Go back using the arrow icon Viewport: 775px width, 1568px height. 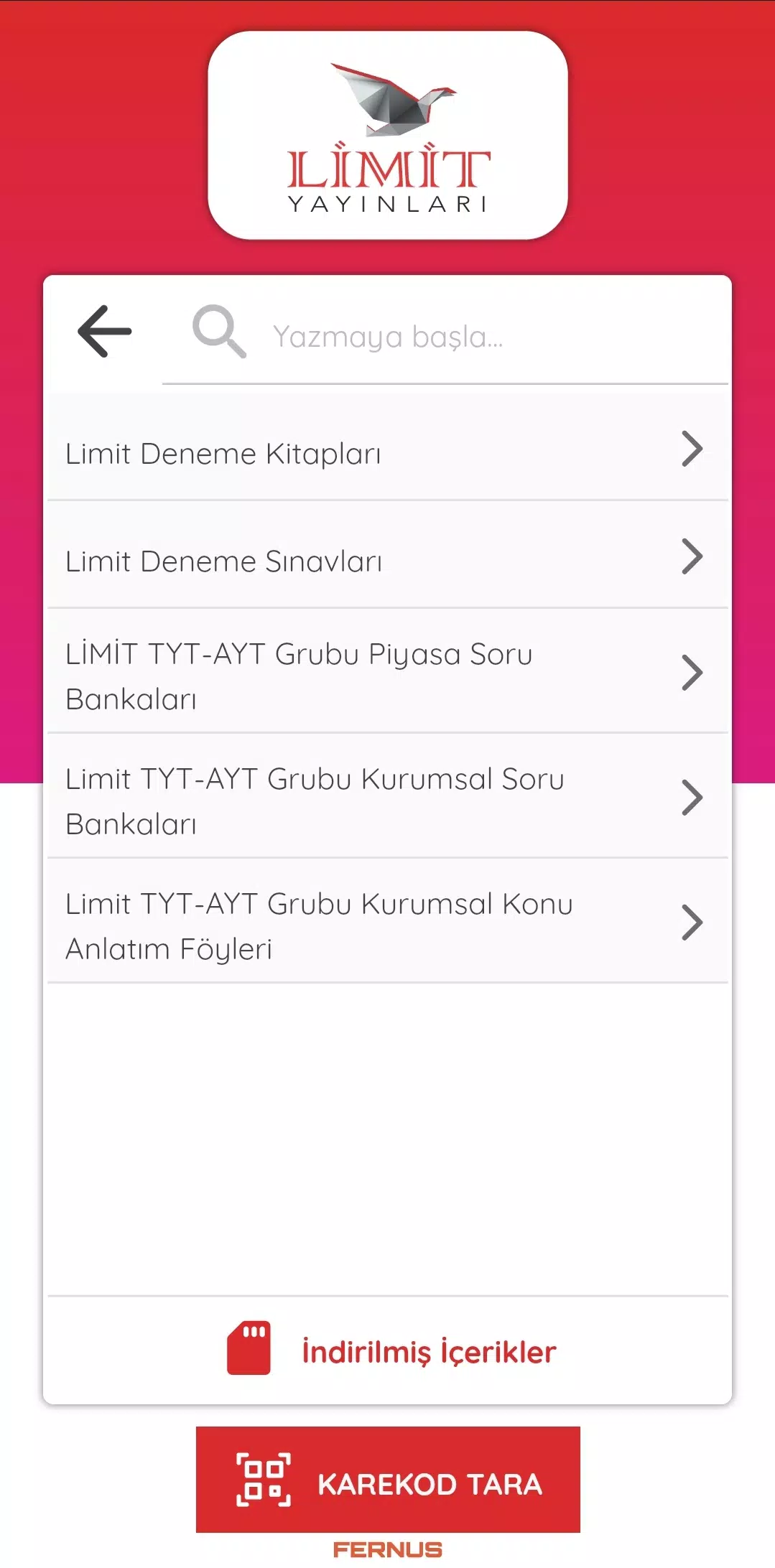[105, 331]
